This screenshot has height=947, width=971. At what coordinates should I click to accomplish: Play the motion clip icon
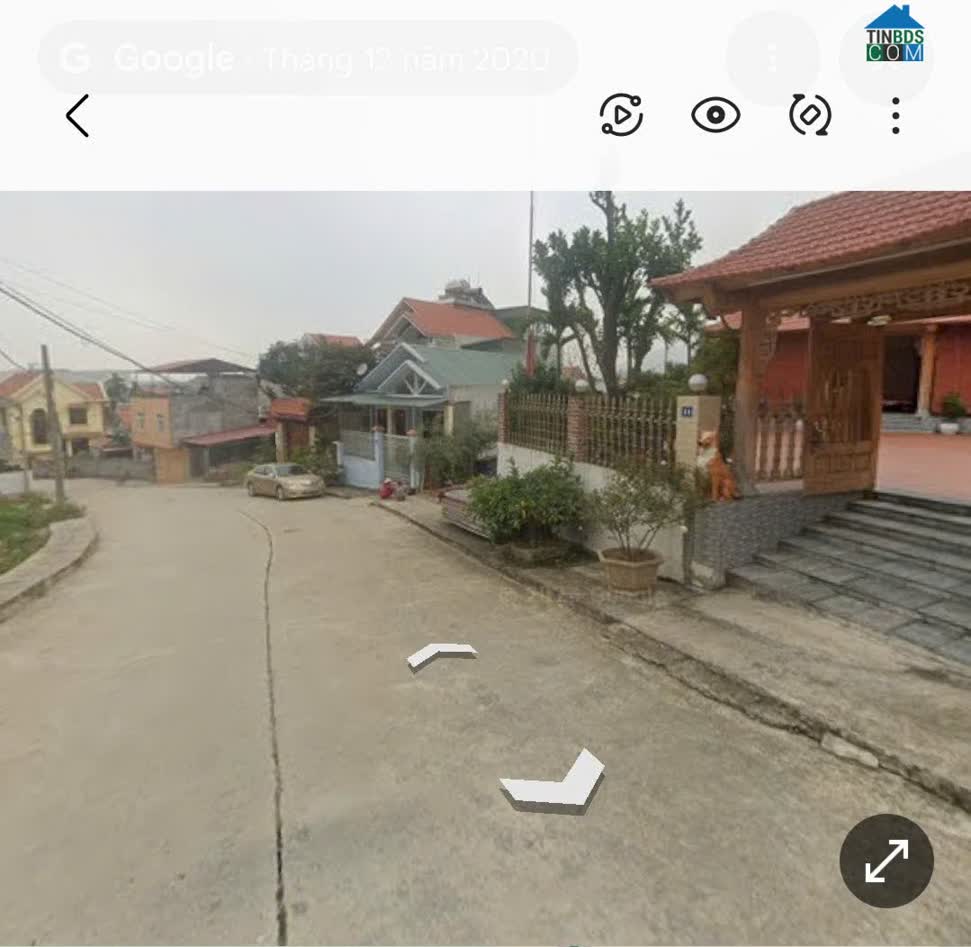(621, 115)
